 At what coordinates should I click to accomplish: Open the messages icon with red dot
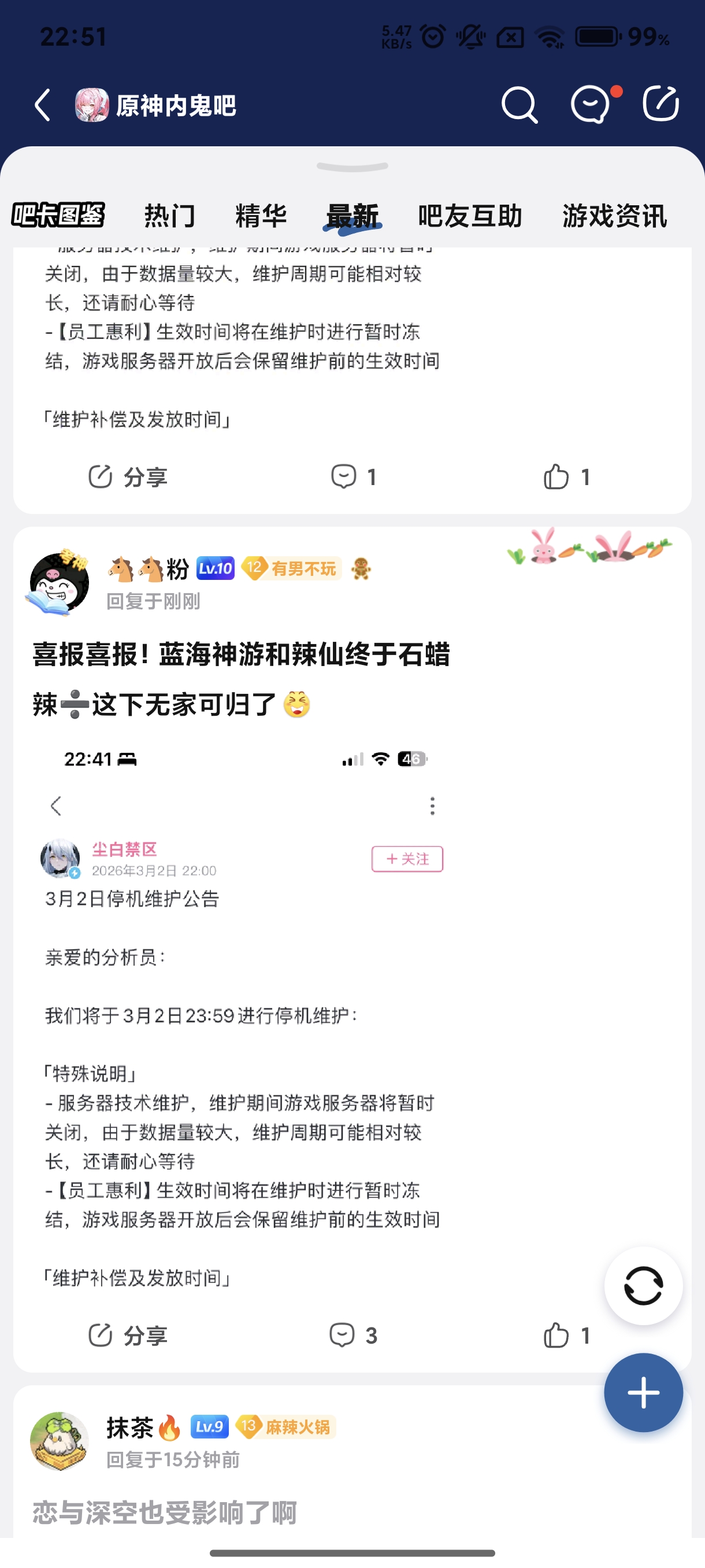point(591,105)
